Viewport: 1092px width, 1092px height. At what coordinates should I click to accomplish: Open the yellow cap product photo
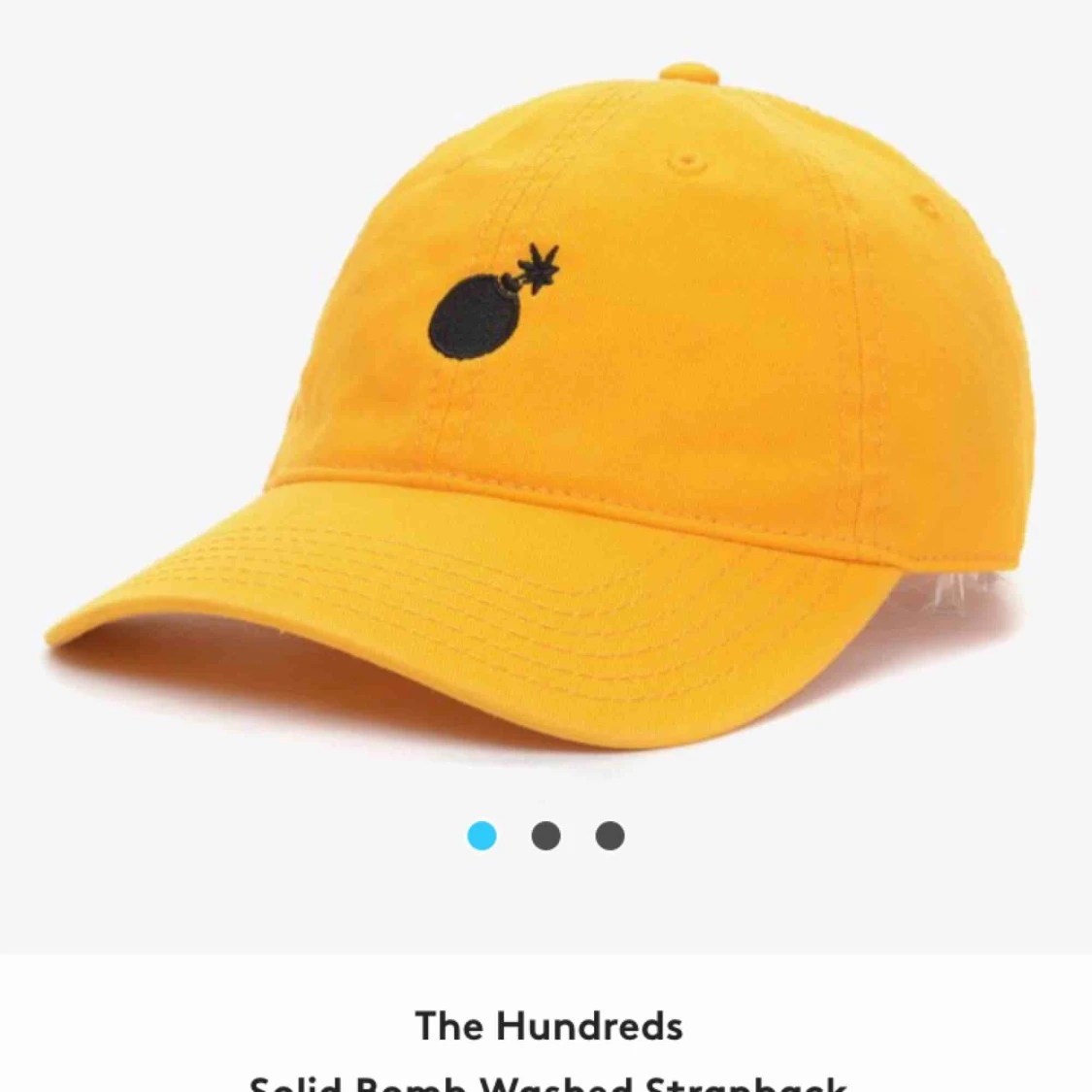(544, 408)
